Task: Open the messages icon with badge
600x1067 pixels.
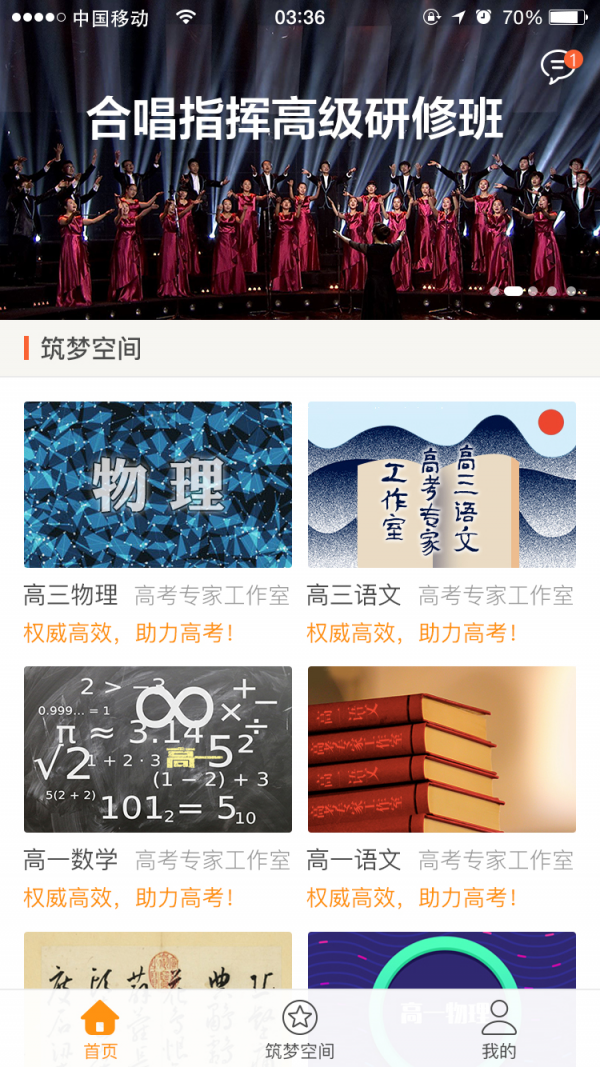Action: 558,66
